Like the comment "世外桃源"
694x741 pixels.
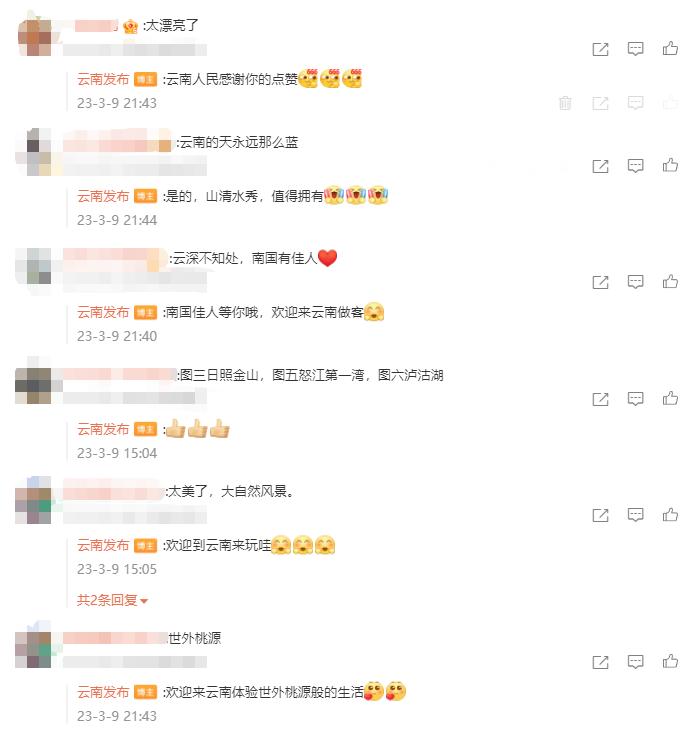point(670,661)
